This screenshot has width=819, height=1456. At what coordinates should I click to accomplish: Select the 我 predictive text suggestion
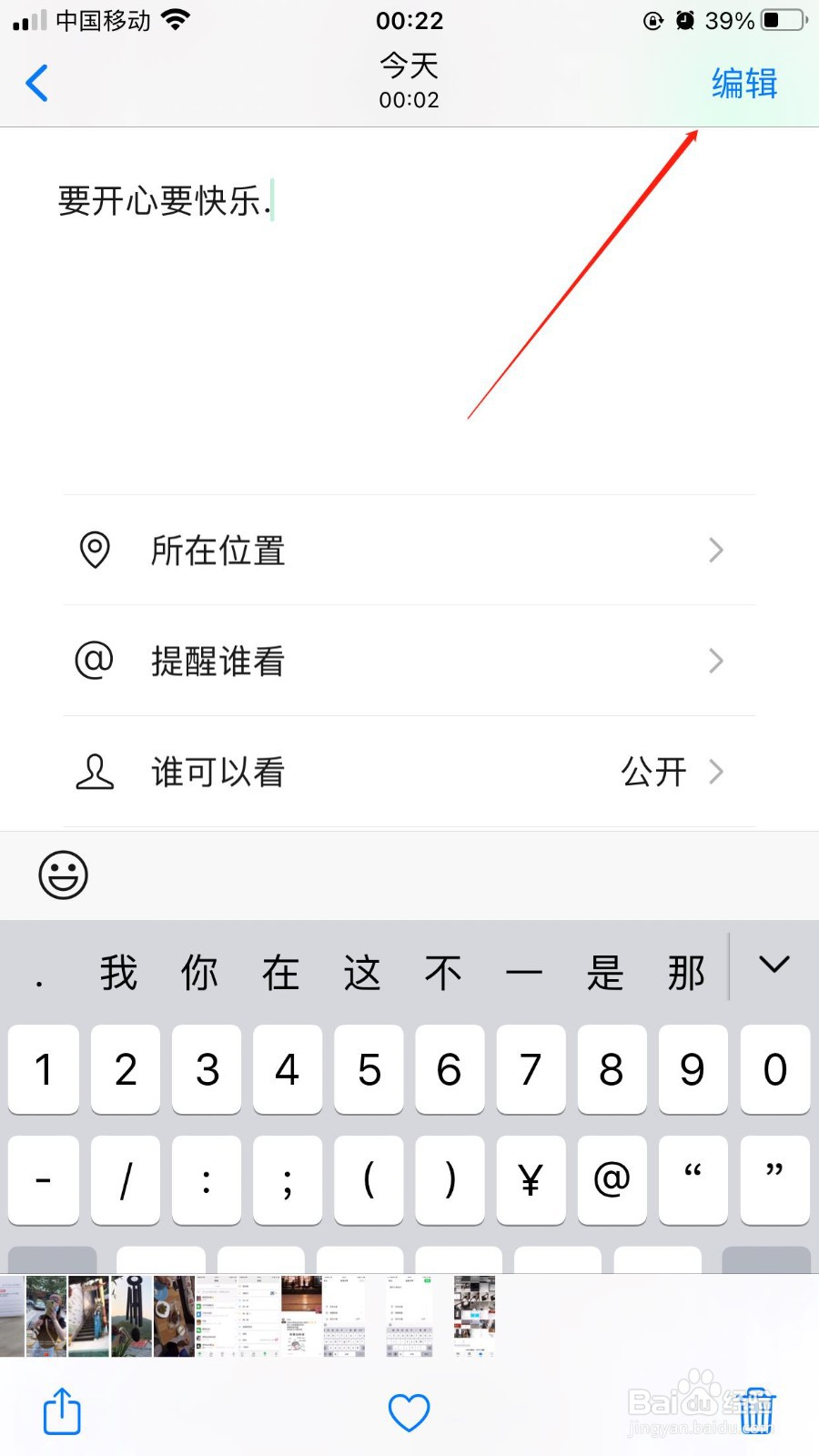click(x=117, y=971)
